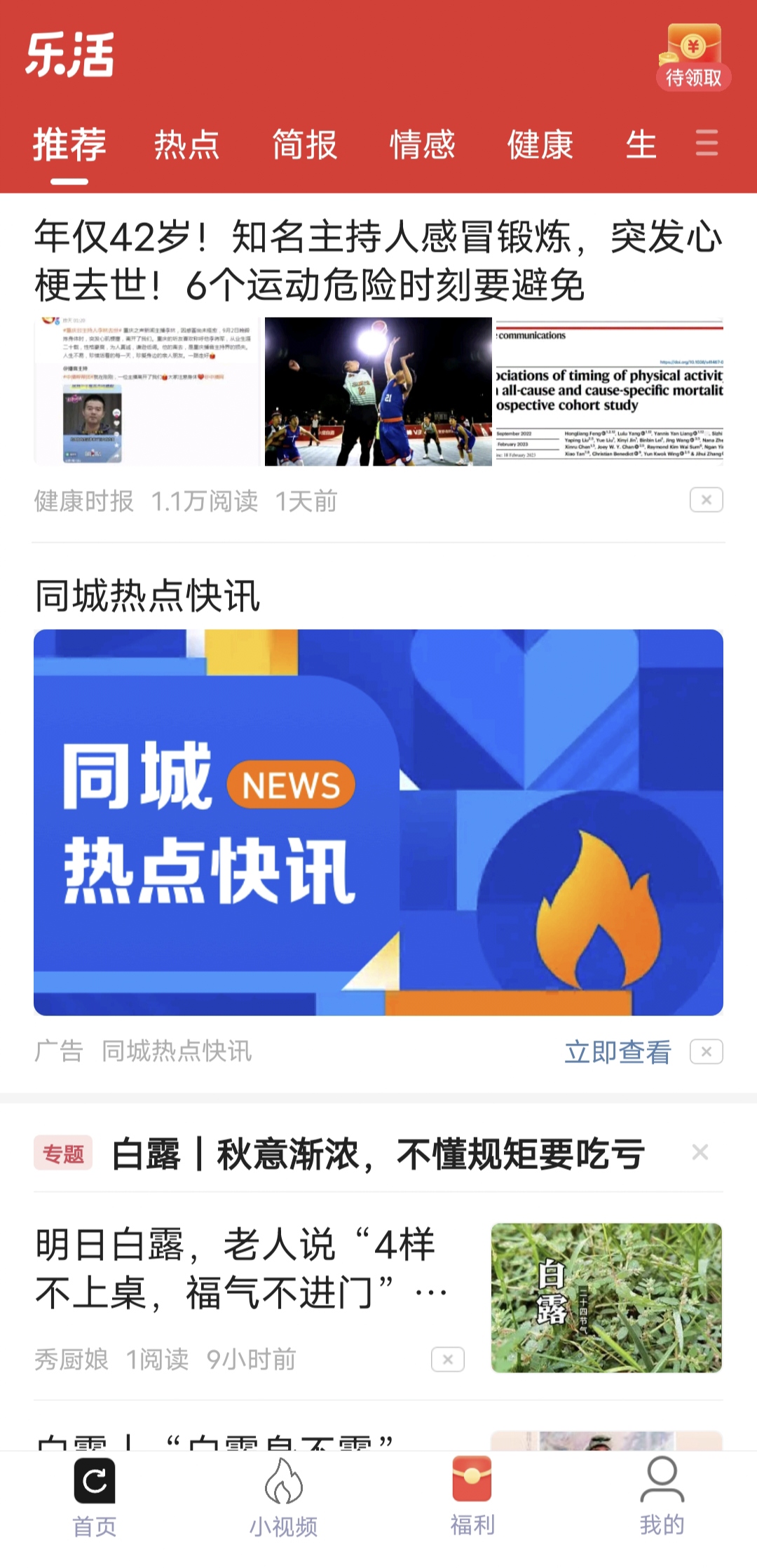This screenshot has height=1568, width=757.
Task: Switch to the 热点 tab
Action: (x=186, y=145)
